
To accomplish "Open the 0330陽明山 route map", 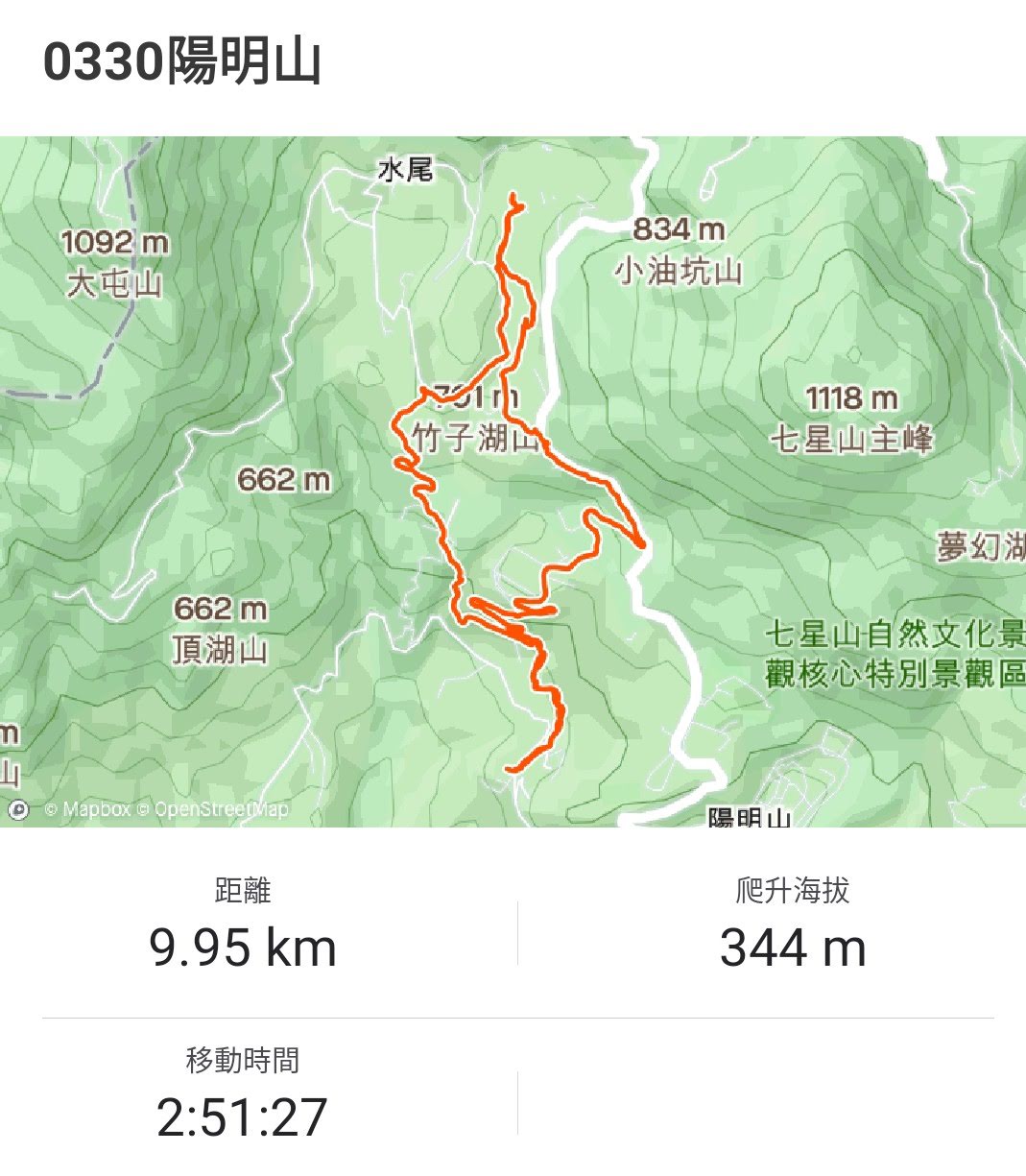I will pyautogui.click(x=513, y=480).
